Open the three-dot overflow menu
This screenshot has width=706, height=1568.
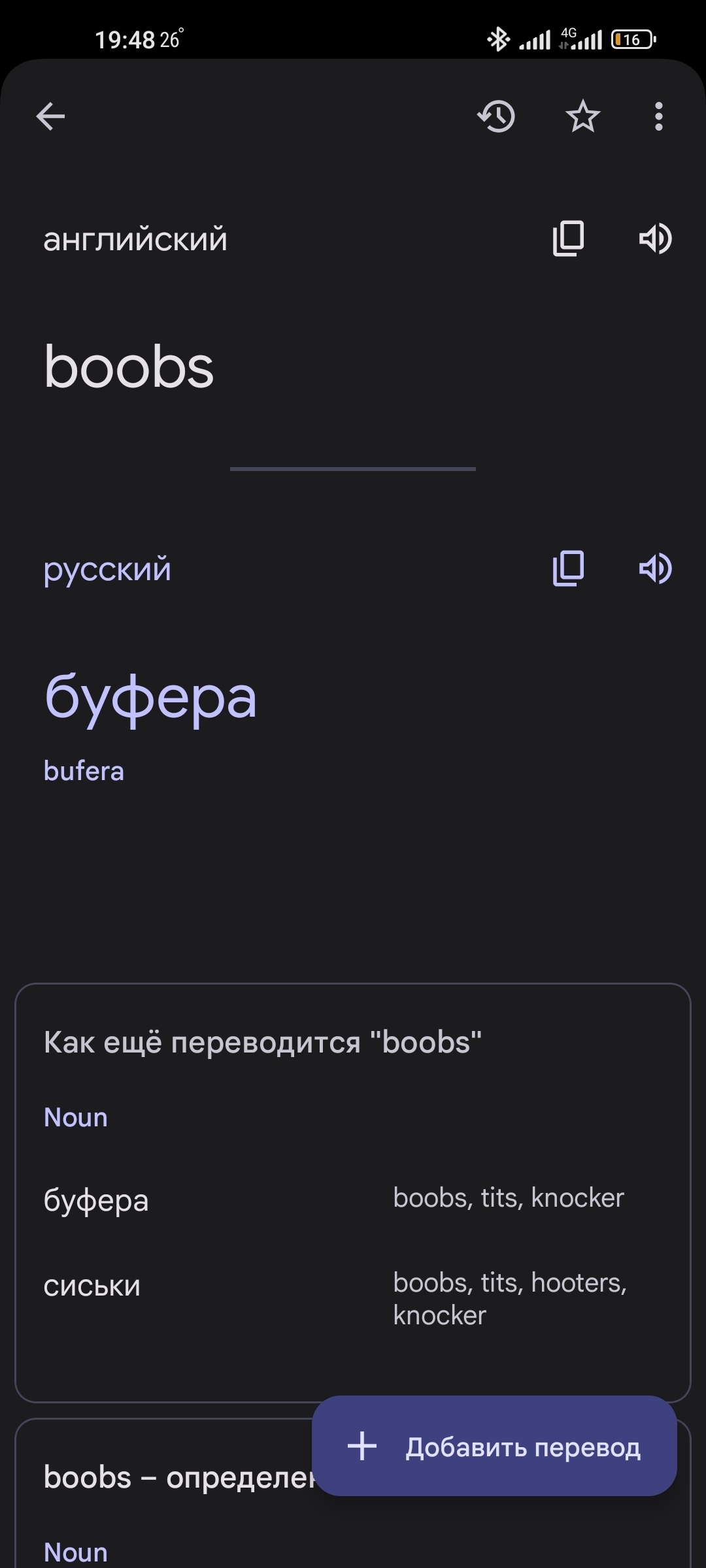click(658, 117)
